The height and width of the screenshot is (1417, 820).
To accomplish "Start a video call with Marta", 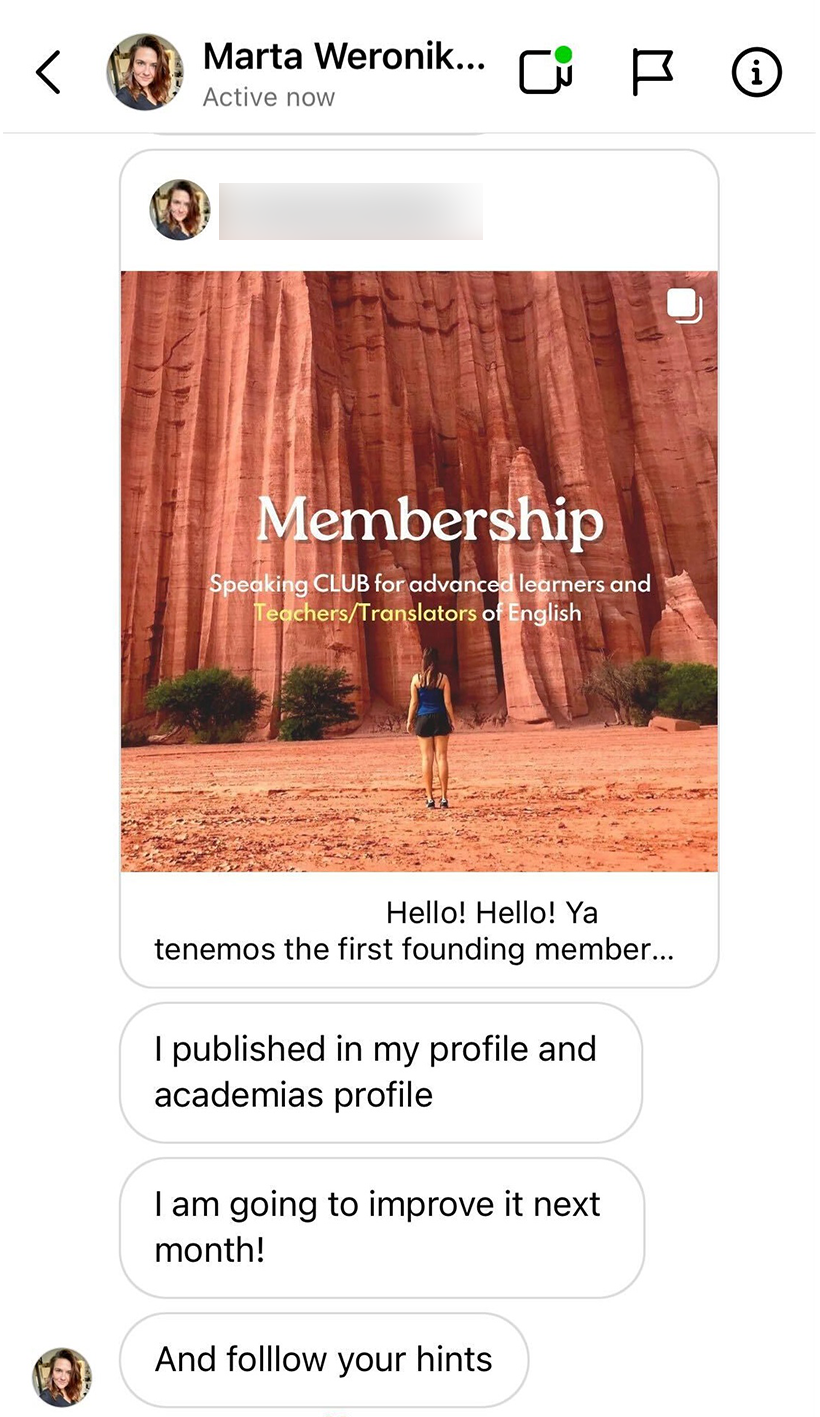I will point(545,72).
